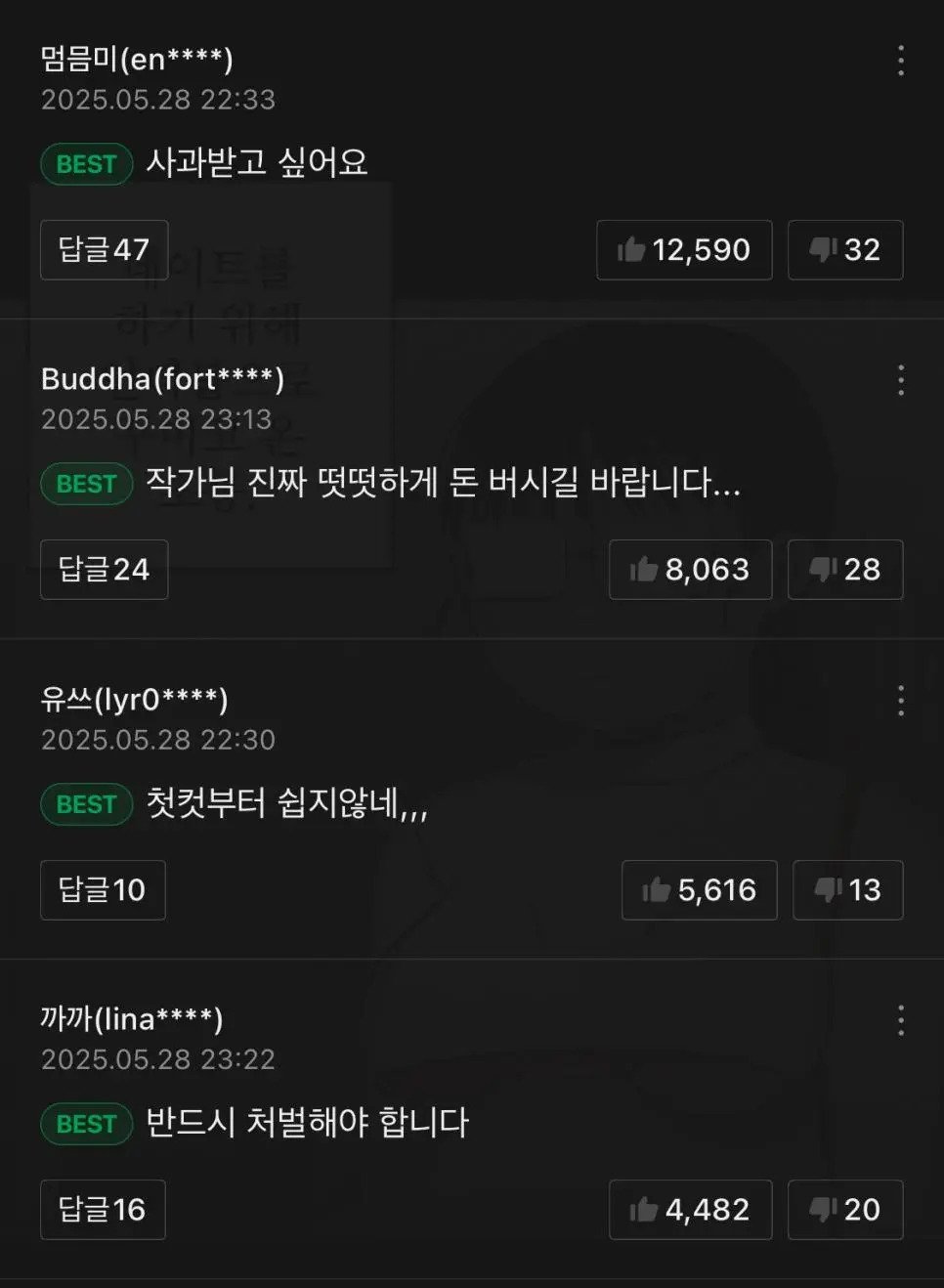Like 멈믐미's comment with 12,590 likes
The height and width of the screenshot is (1288, 944).
coord(684,250)
